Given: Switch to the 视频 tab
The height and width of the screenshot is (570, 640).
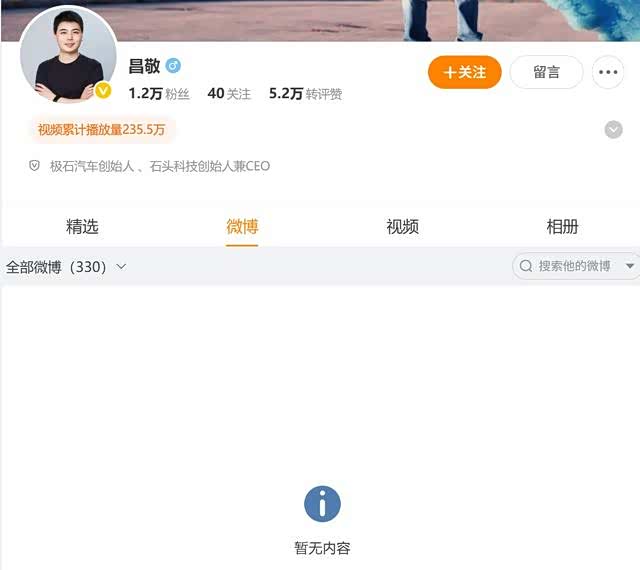Looking at the screenshot, I should [x=402, y=227].
